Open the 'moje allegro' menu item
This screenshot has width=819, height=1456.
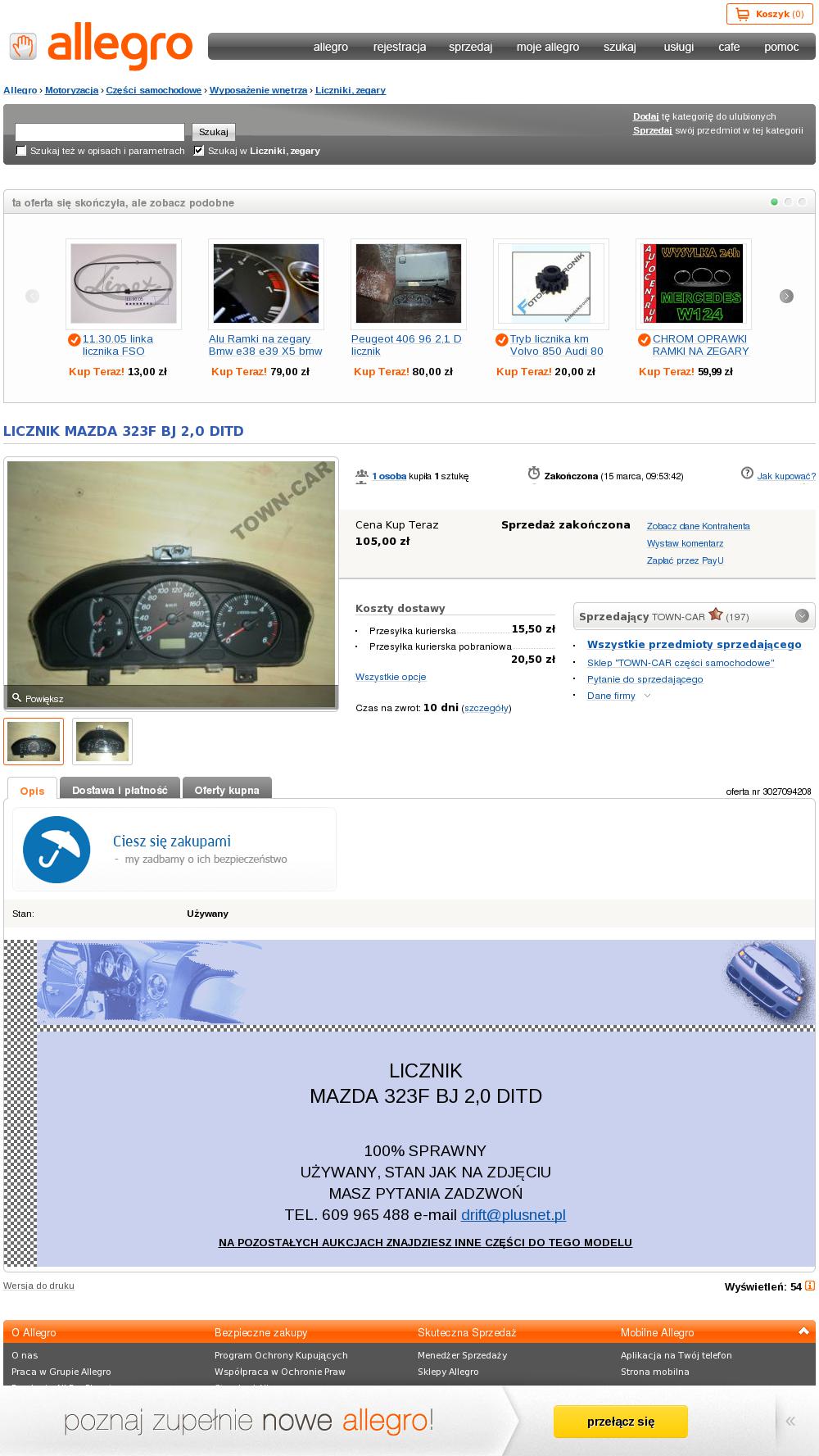[x=547, y=47]
